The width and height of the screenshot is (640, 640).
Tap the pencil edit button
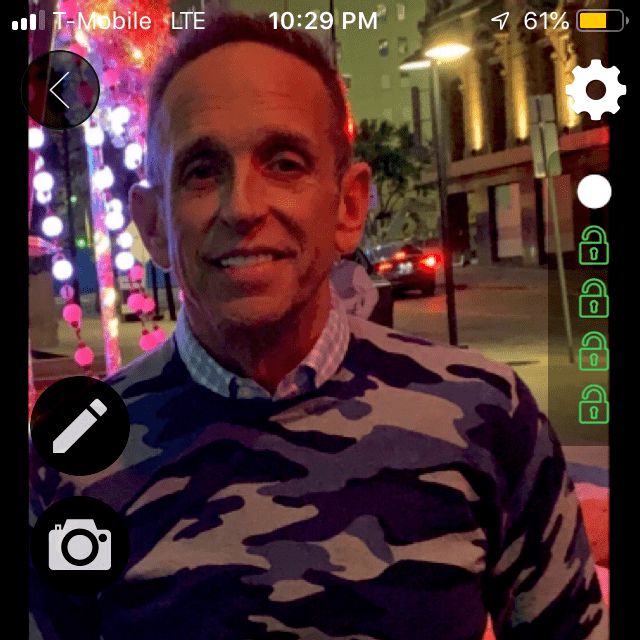[80, 425]
